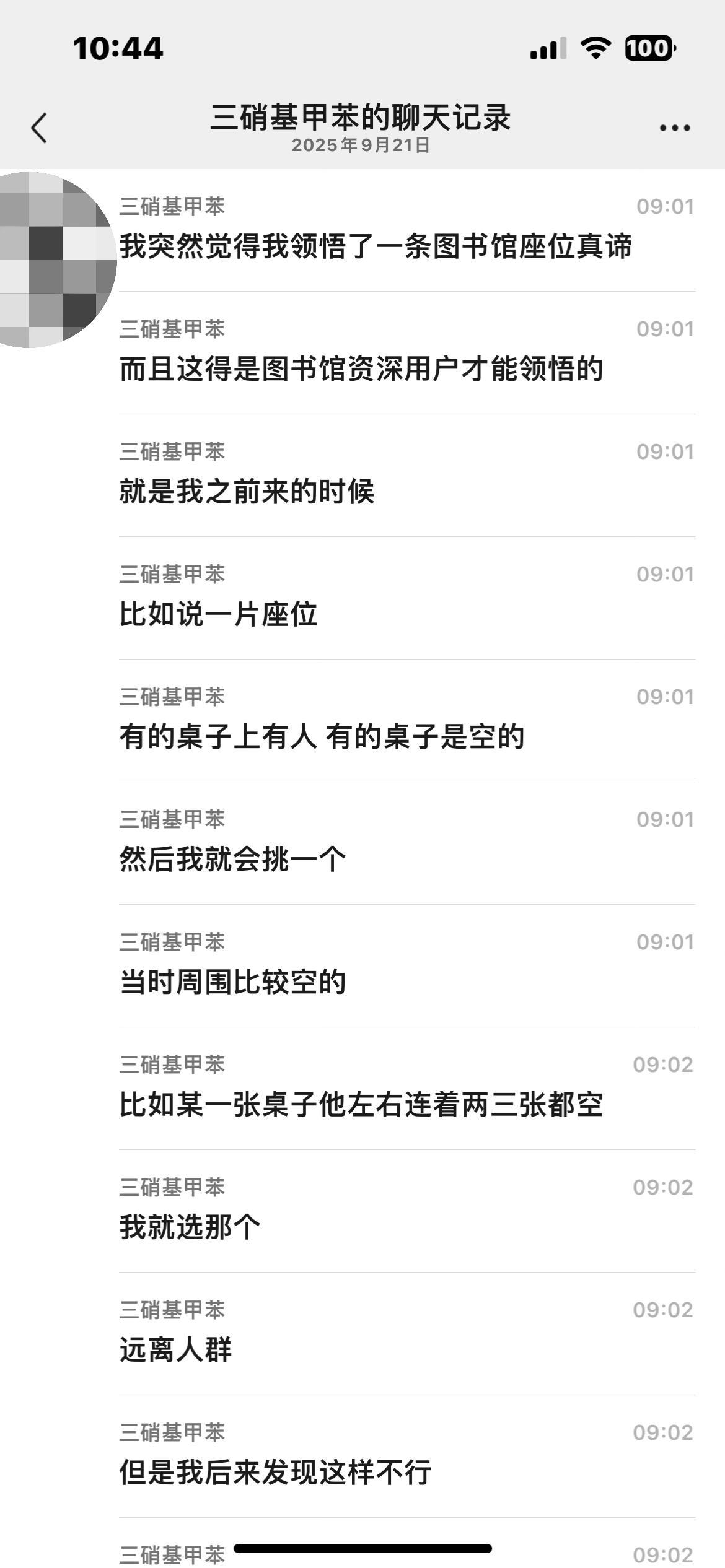Go back from the chat record
This screenshot has width=725, height=1568.
coord(39,128)
